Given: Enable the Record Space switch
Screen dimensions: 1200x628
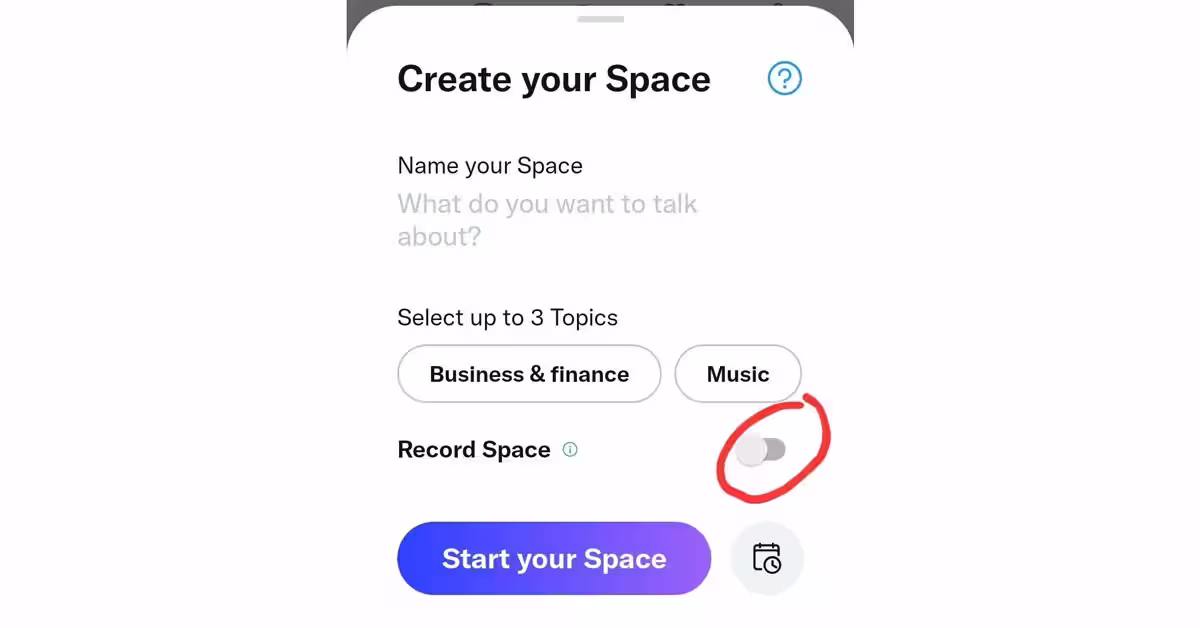Looking at the screenshot, I should click(761, 451).
